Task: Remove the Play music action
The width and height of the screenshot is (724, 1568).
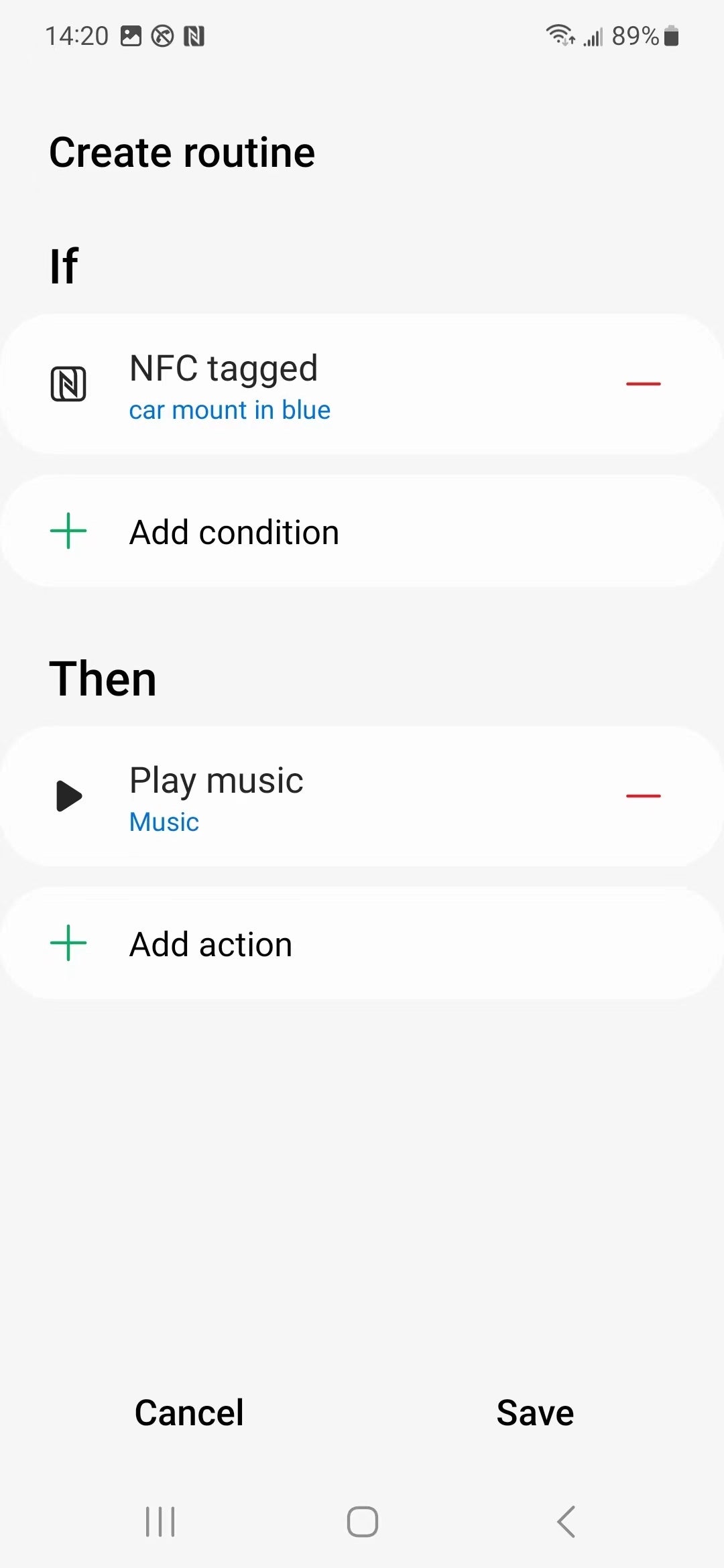Action: 643,796
